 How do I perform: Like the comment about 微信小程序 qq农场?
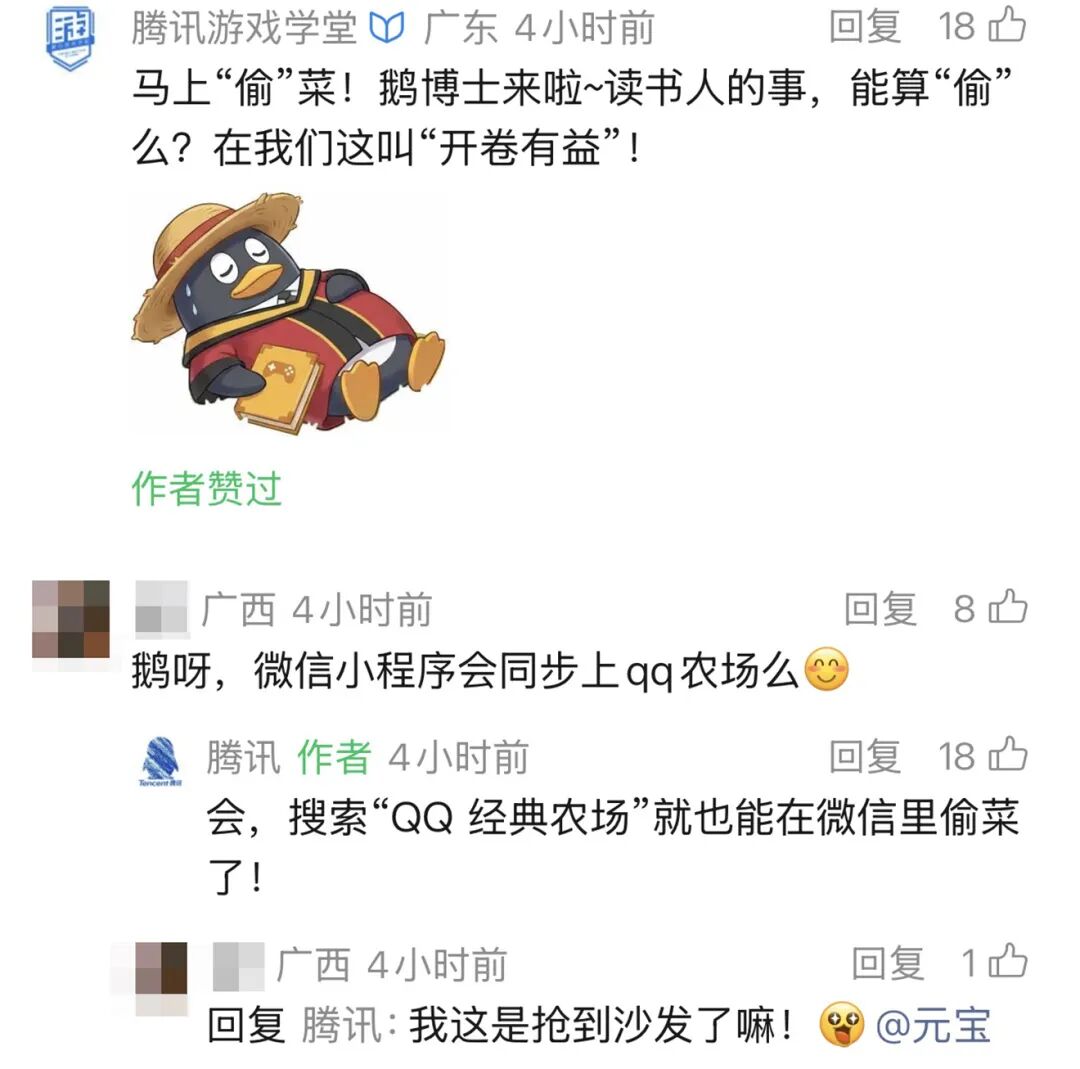click(x=1006, y=607)
